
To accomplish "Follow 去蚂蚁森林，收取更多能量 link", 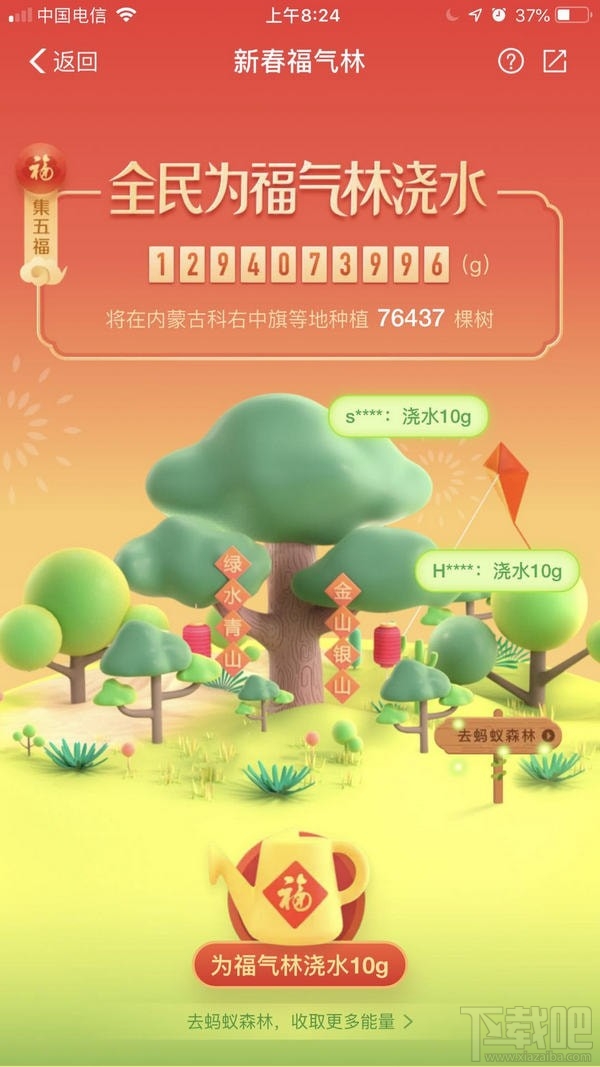I will [x=299, y=1023].
